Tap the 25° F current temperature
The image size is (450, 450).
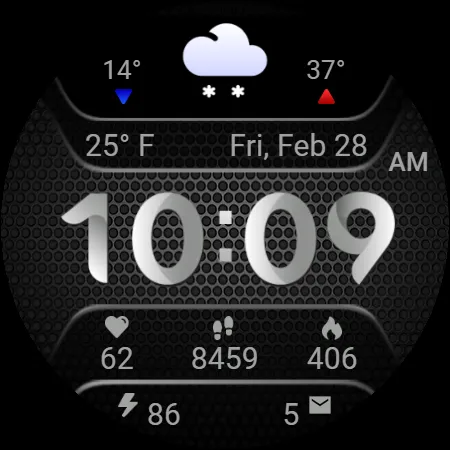[120, 146]
